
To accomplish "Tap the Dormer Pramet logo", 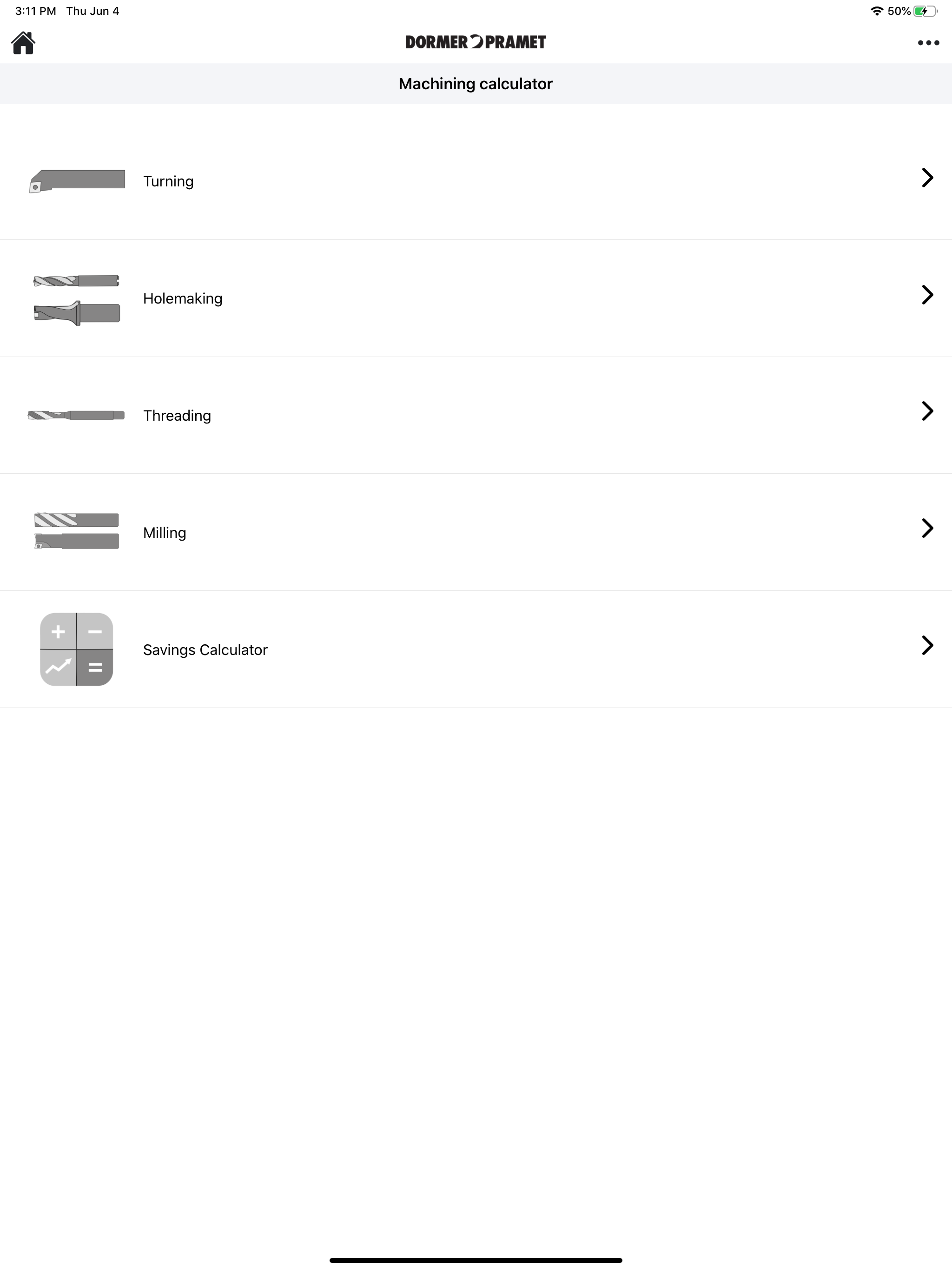I will click(476, 42).
